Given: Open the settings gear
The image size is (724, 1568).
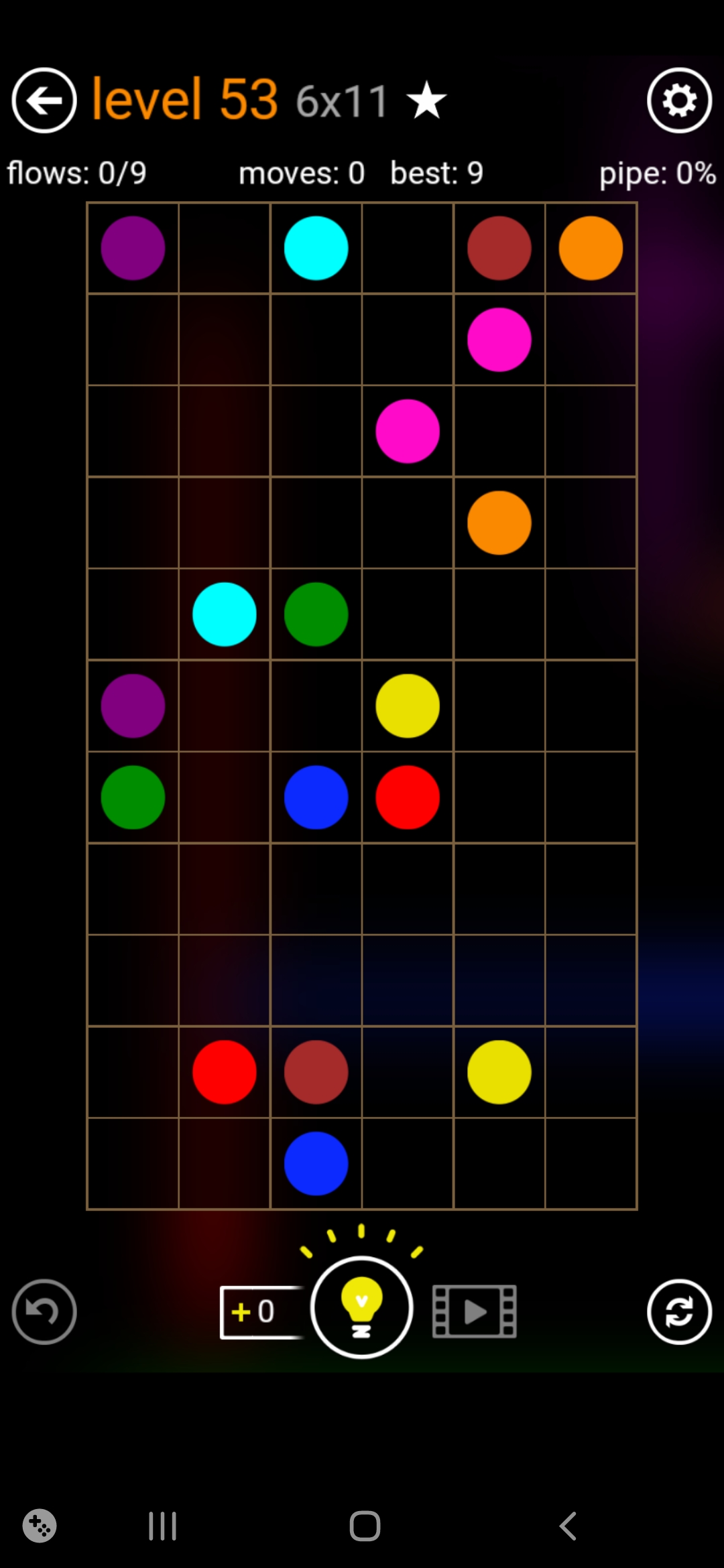Looking at the screenshot, I should click(679, 101).
